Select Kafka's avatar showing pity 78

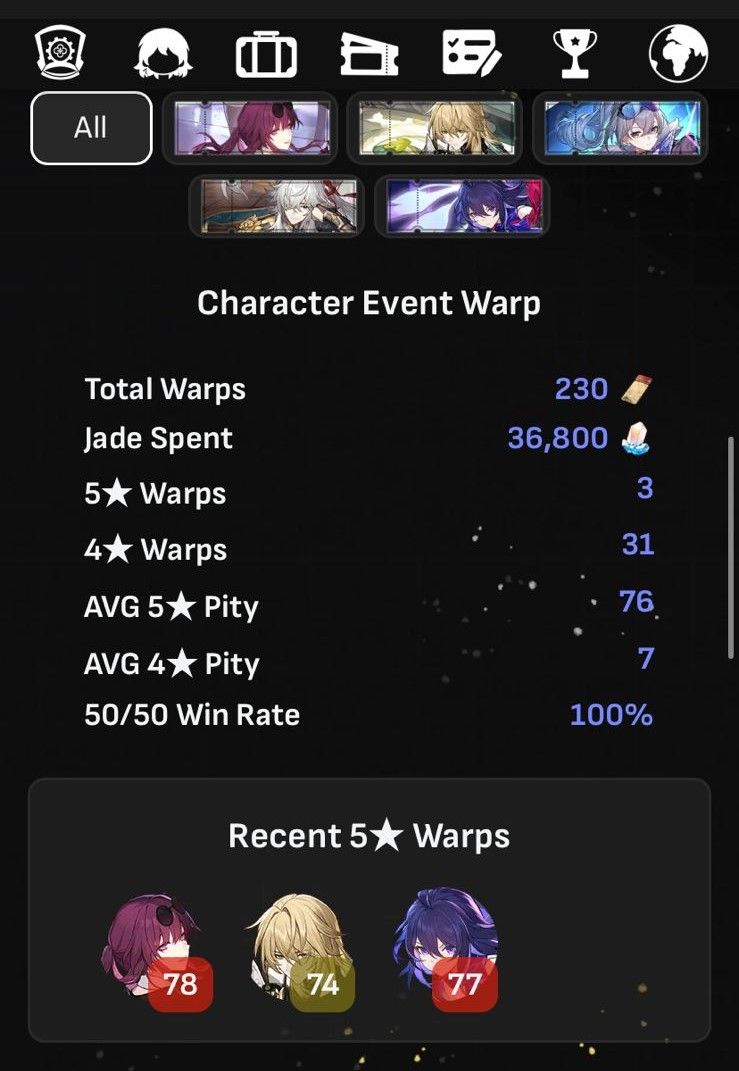pyautogui.click(x=152, y=932)
